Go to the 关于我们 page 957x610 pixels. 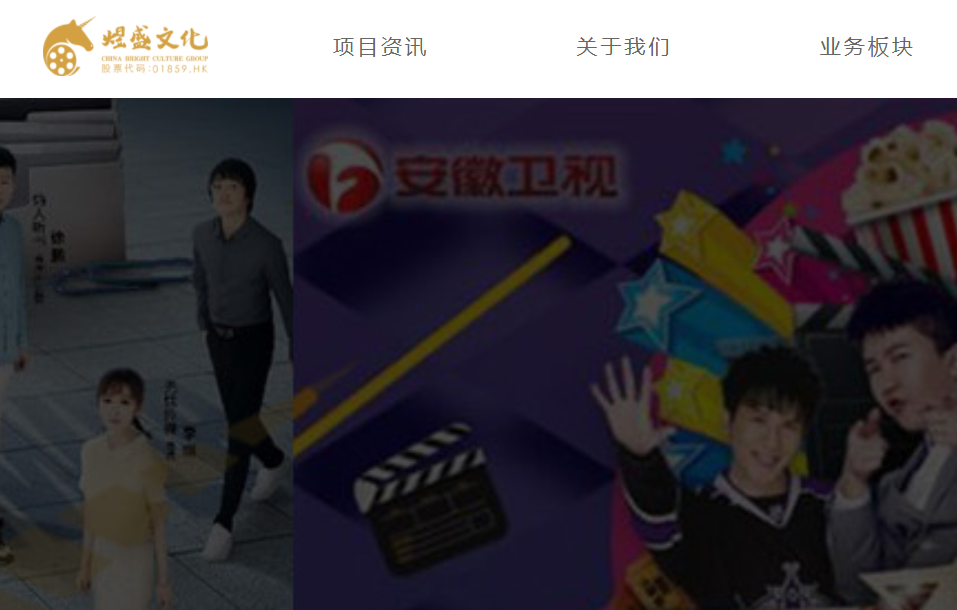tap(622, 47)
